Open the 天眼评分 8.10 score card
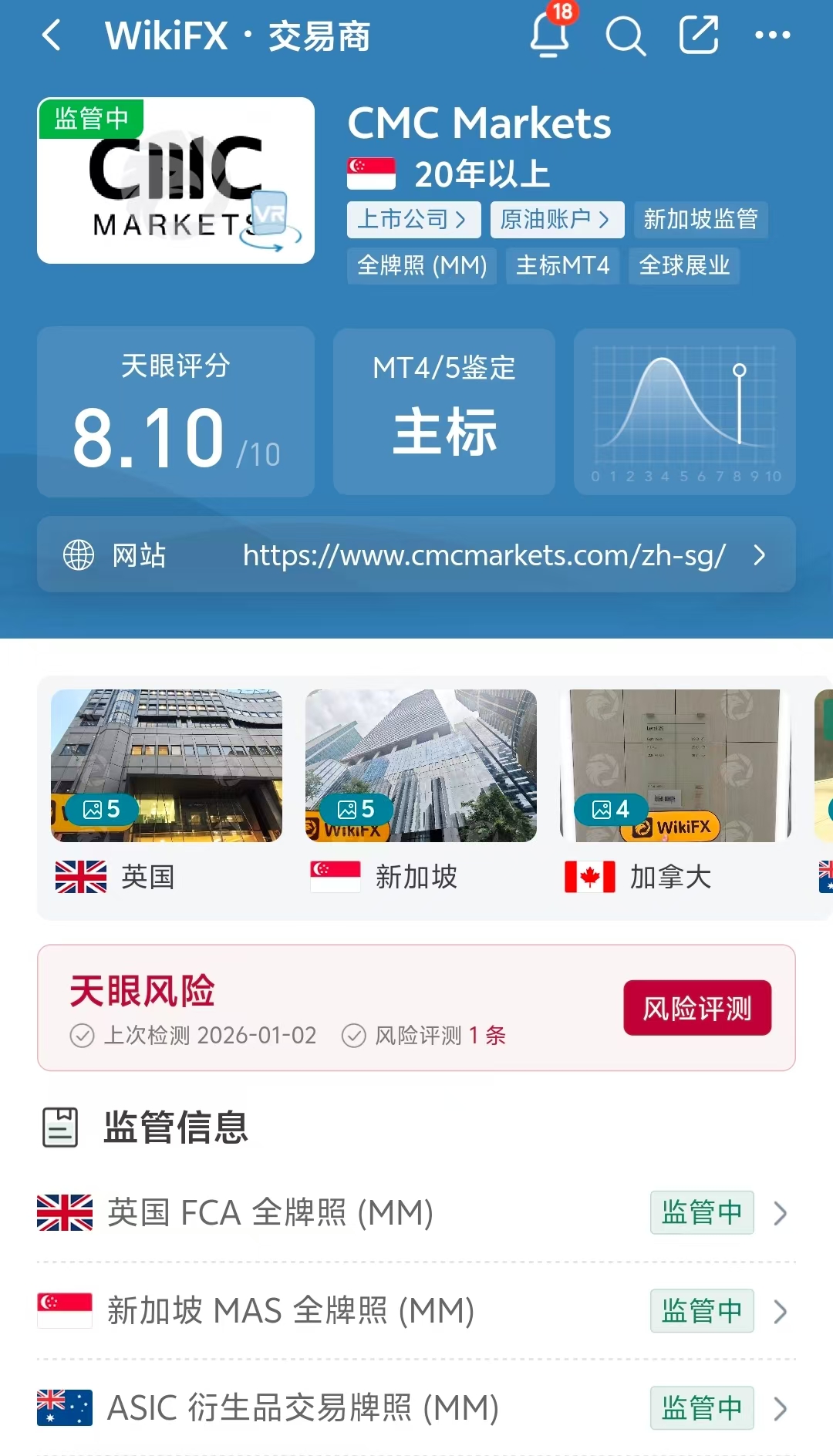 pyautogui.click(x=176, y=412)
